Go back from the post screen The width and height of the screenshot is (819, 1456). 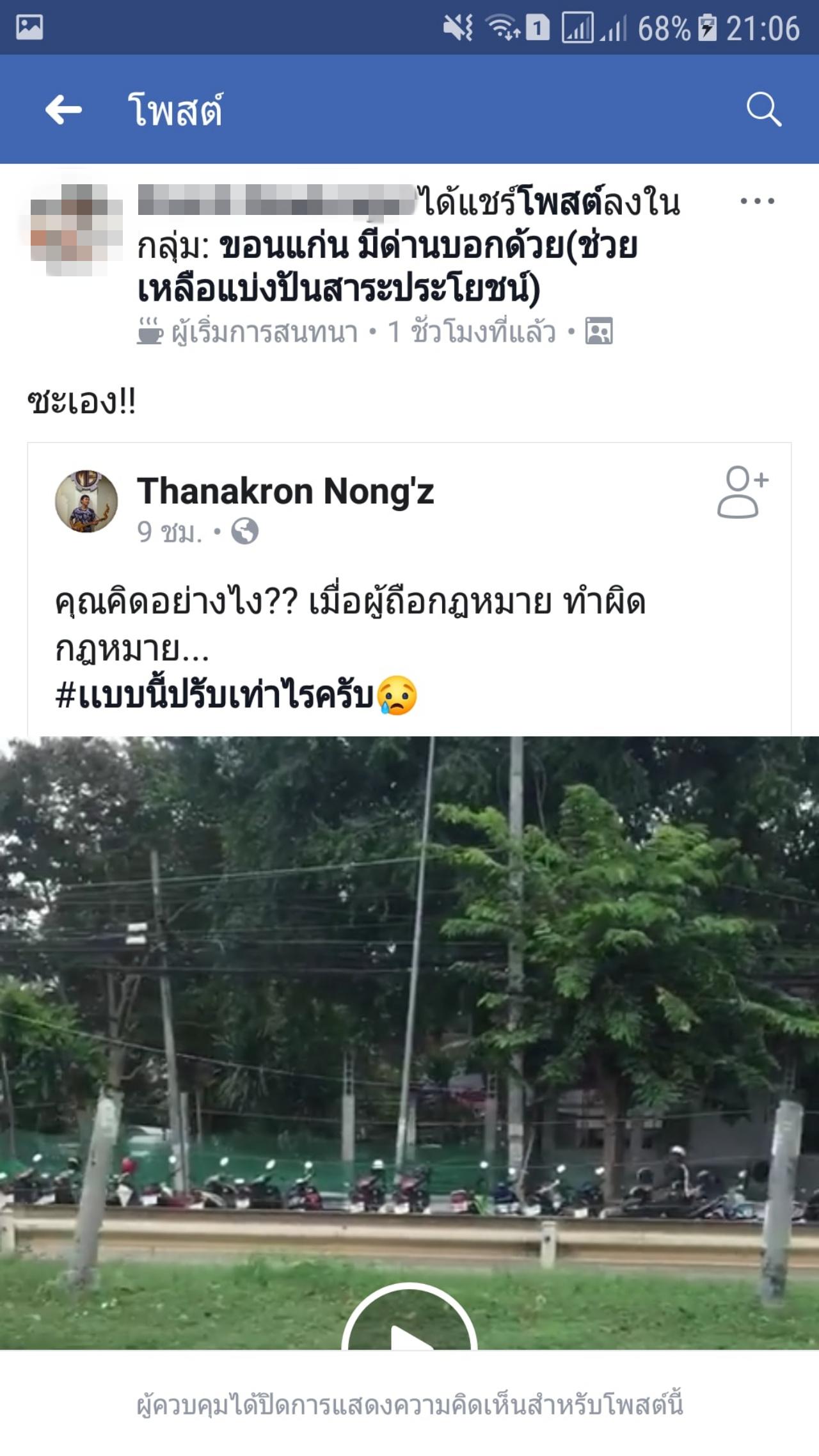(63, 110)
